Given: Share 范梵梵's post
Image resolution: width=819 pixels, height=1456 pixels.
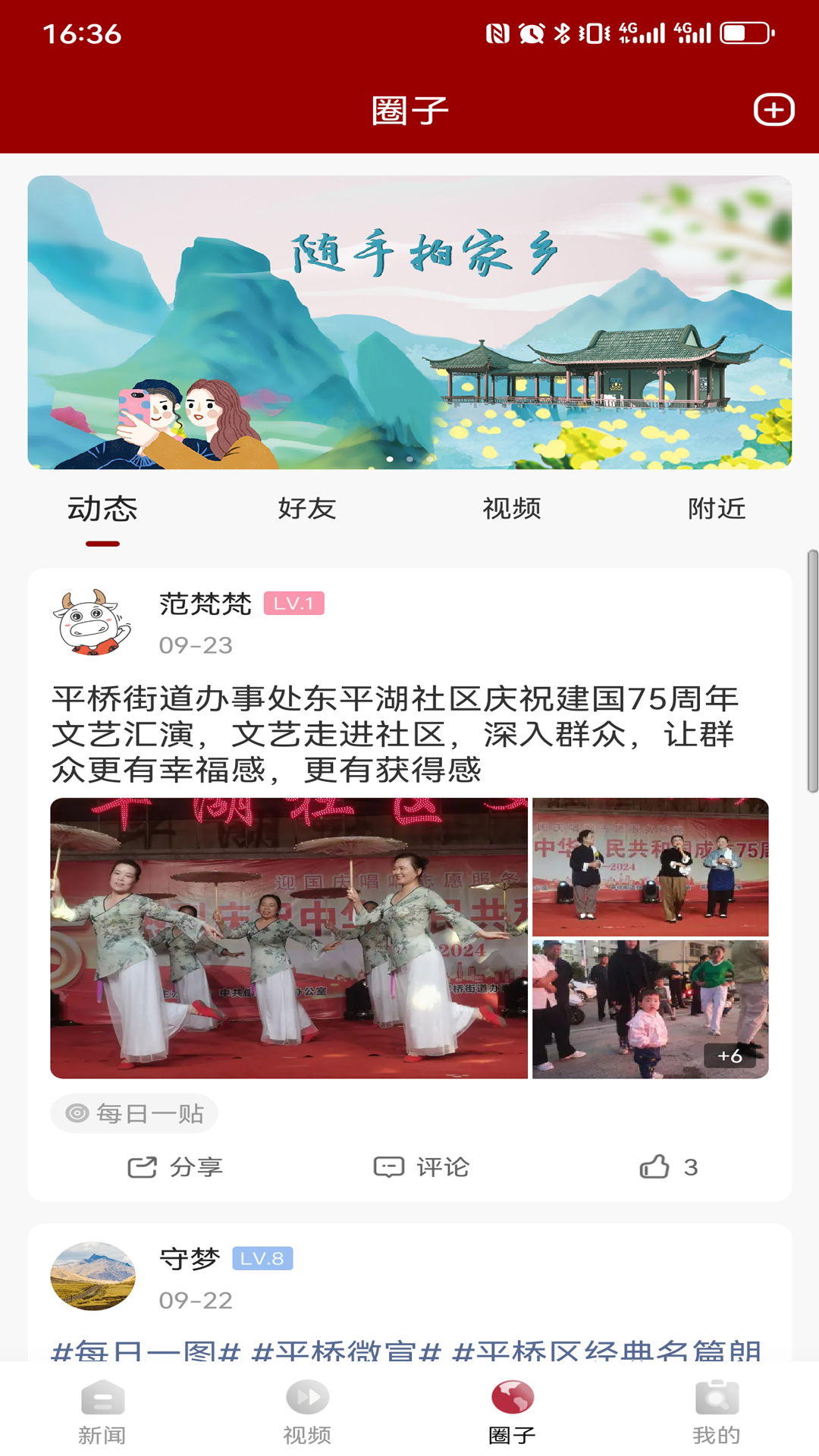Looking at the screenshot, I should coord(175,1167).
